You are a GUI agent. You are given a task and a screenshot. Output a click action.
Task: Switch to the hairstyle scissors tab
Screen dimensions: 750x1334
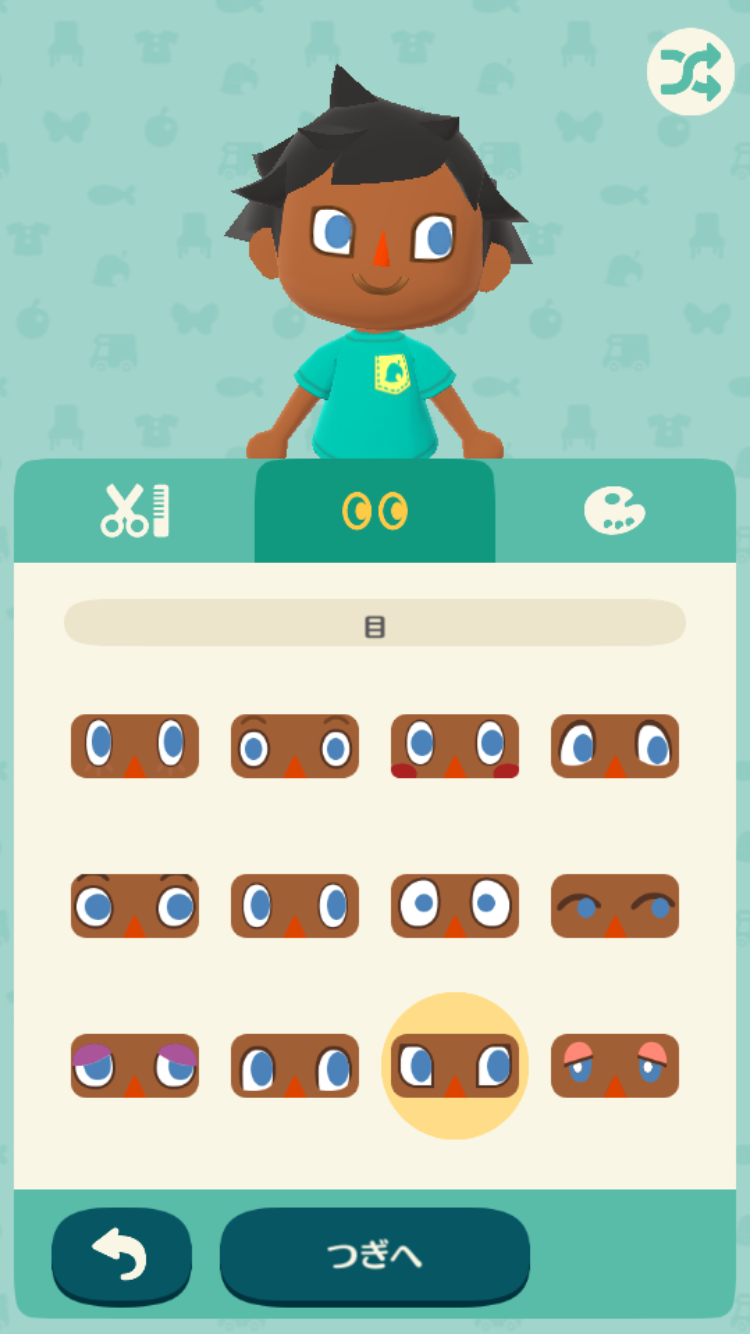click(x=135, y=511)
